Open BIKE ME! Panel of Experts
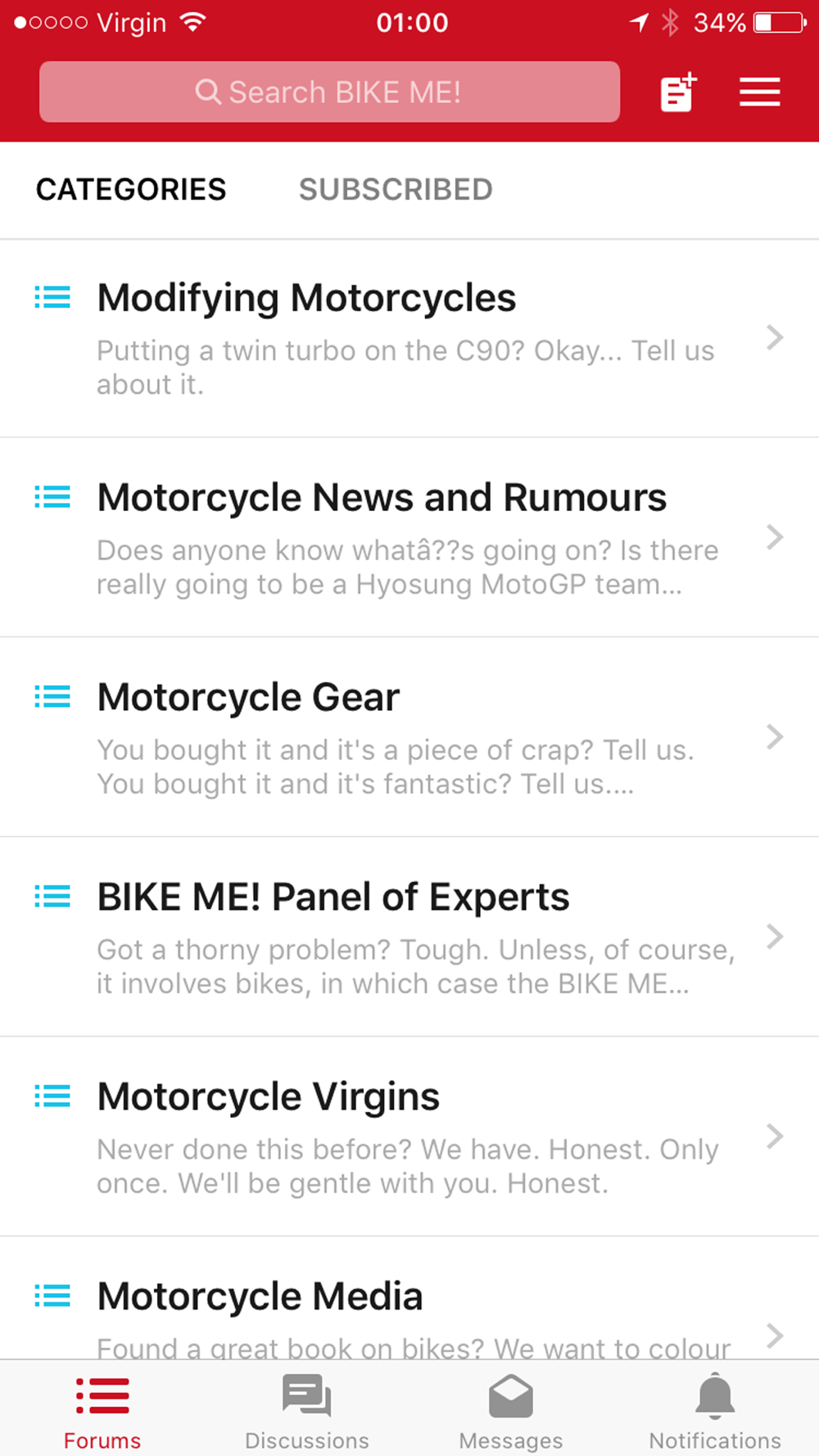819x1456 pixels. click(409, 937)
